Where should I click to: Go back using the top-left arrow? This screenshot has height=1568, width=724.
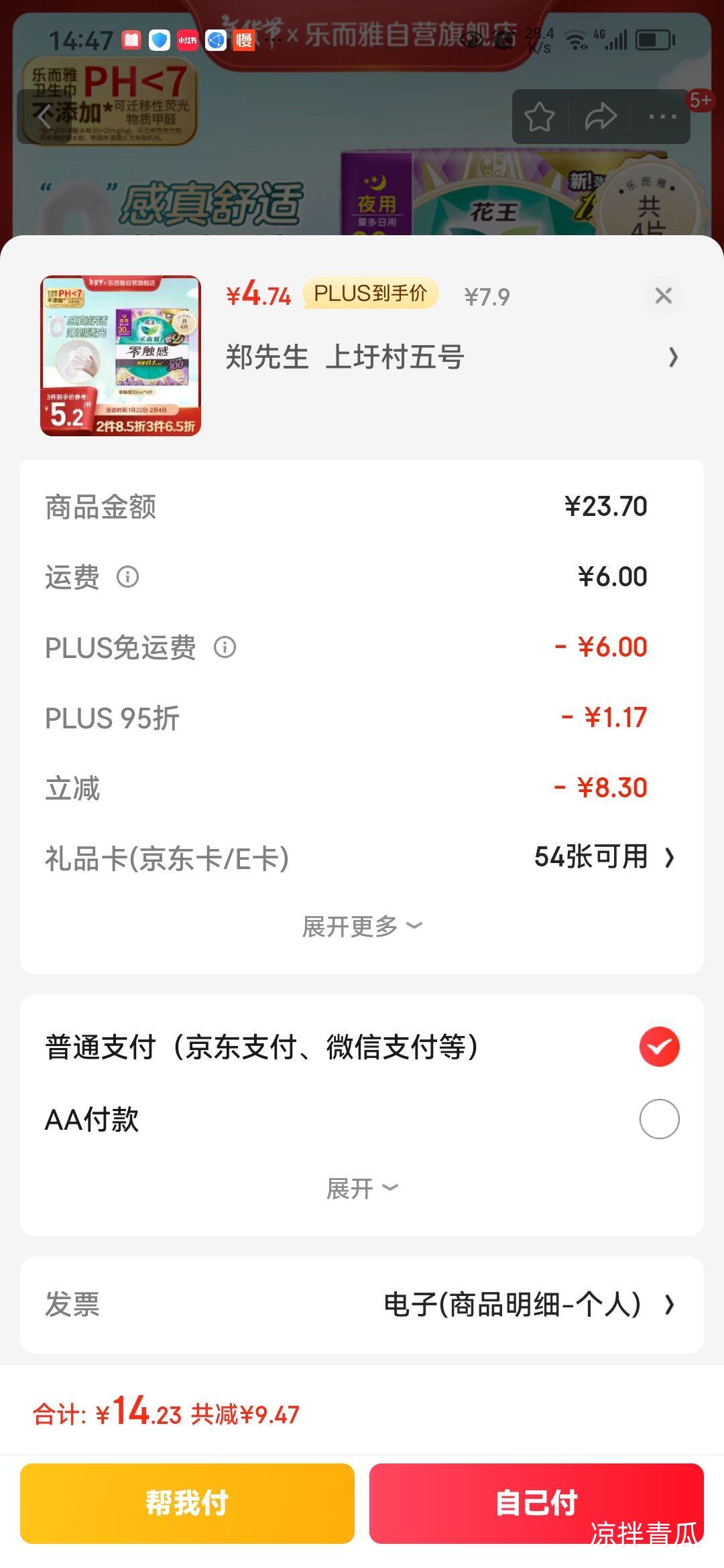pyautogui.click(x=44, y=117)
